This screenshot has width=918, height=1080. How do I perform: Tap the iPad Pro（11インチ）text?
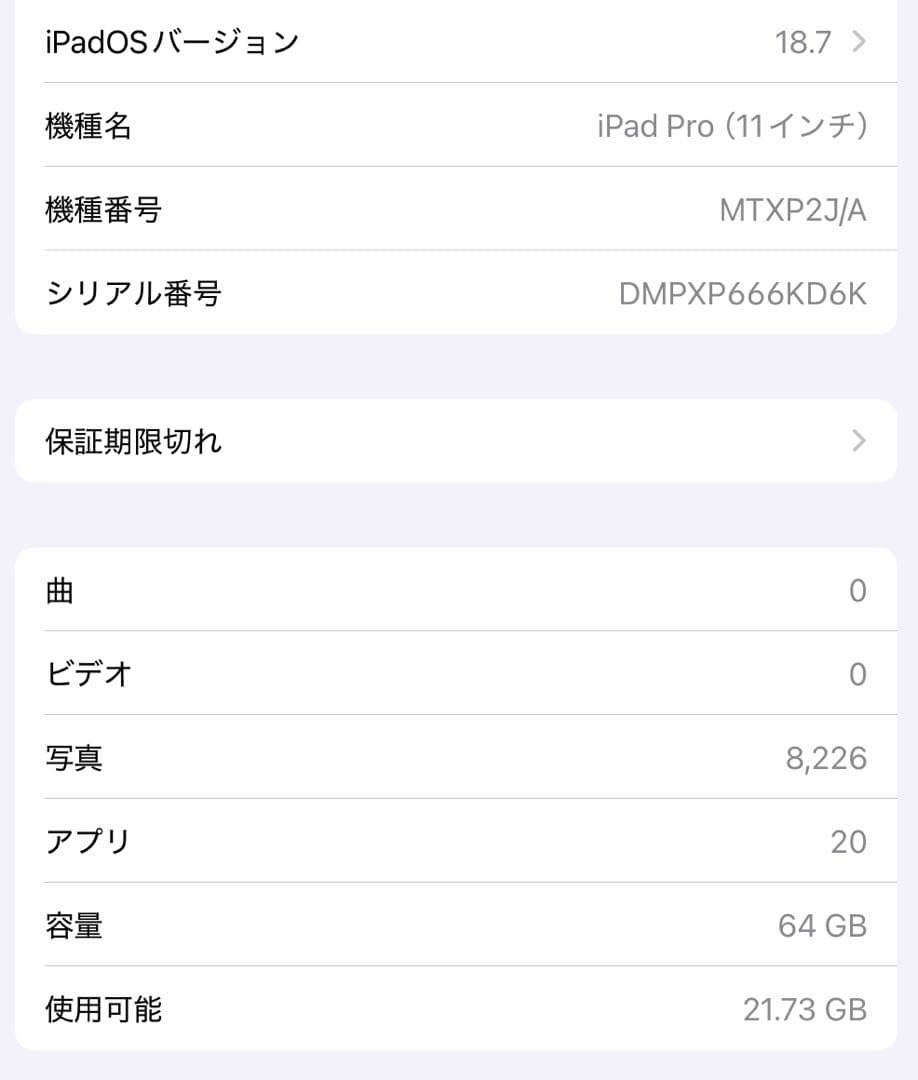[x=735, y=125]
